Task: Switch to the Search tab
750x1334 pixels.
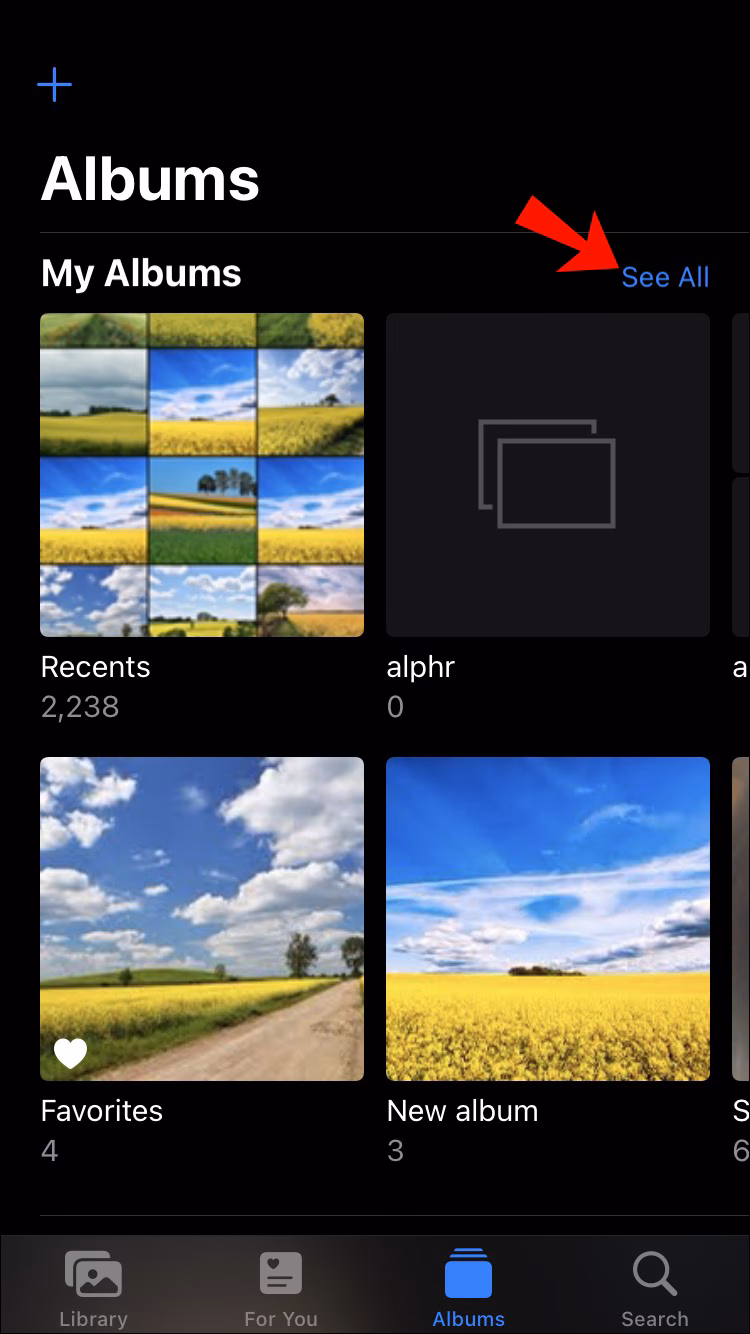Action: [655, 1285]
